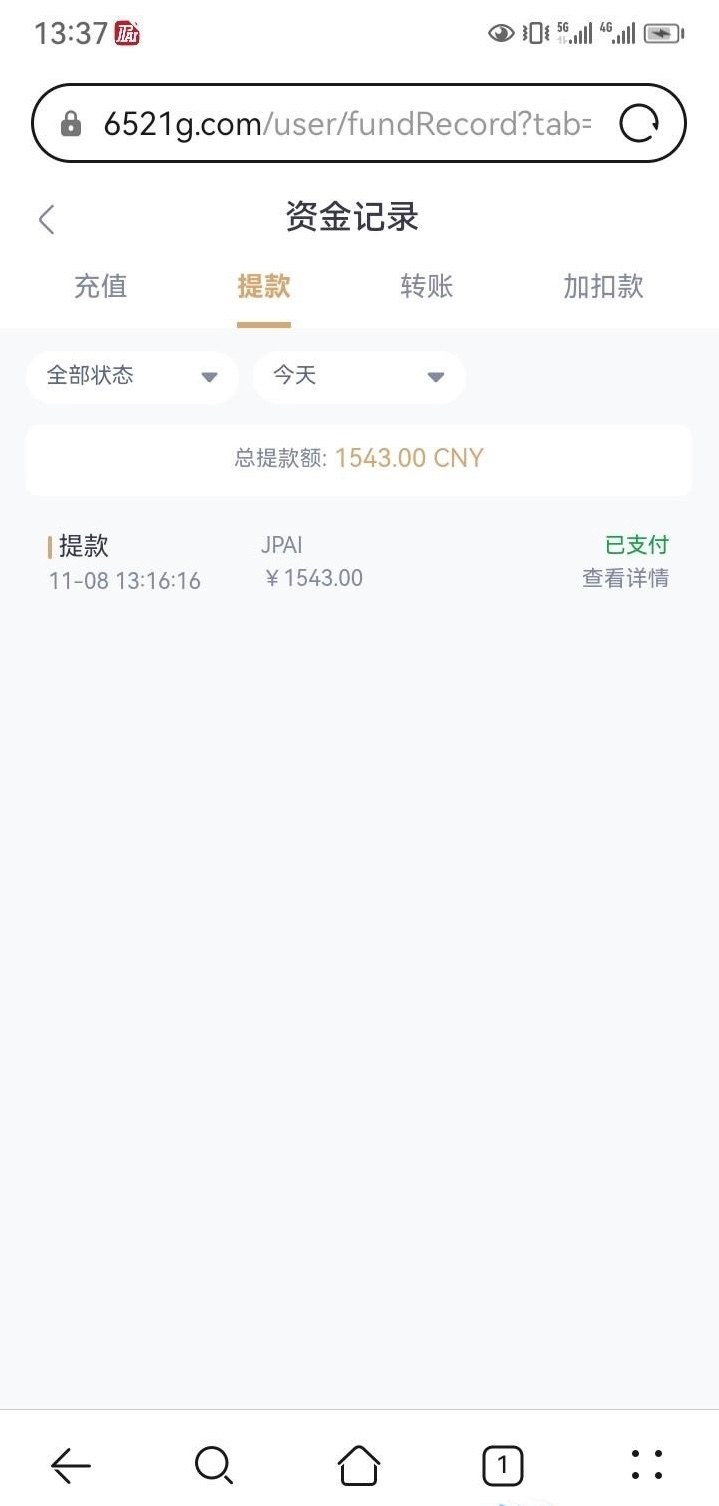Tap the browser back arrow

click(x=71, y=1466)
